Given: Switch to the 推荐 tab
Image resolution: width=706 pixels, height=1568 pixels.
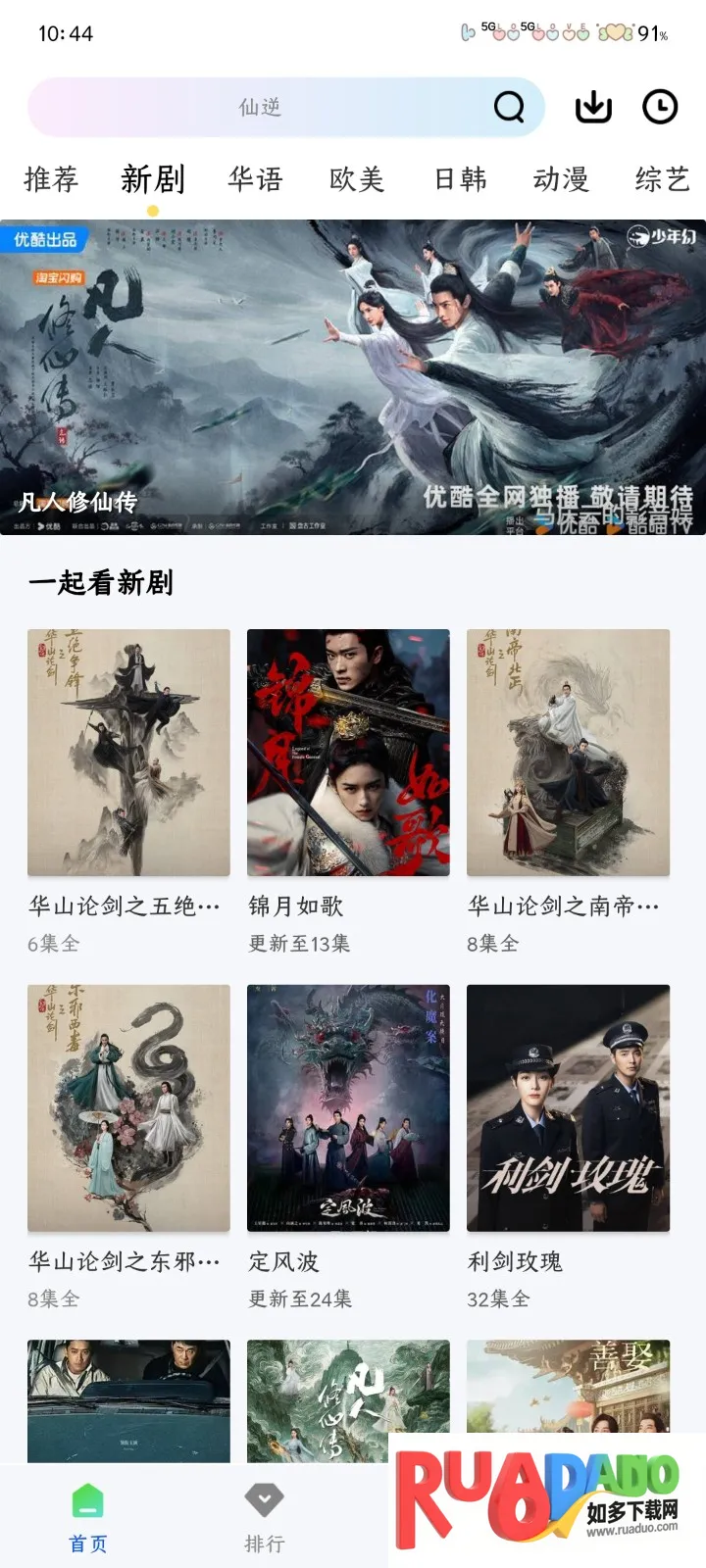Looking at the screenshot, I should pos(51,179).
